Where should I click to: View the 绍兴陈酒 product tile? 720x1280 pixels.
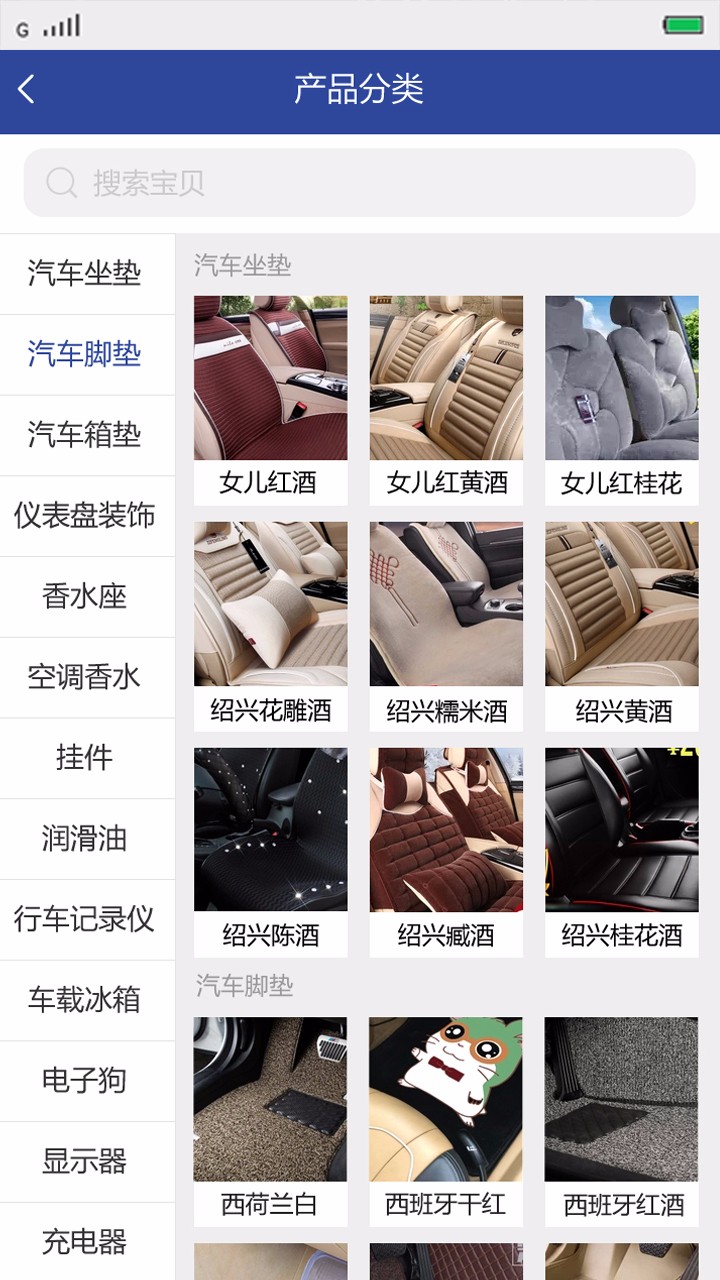click(270, 852)
